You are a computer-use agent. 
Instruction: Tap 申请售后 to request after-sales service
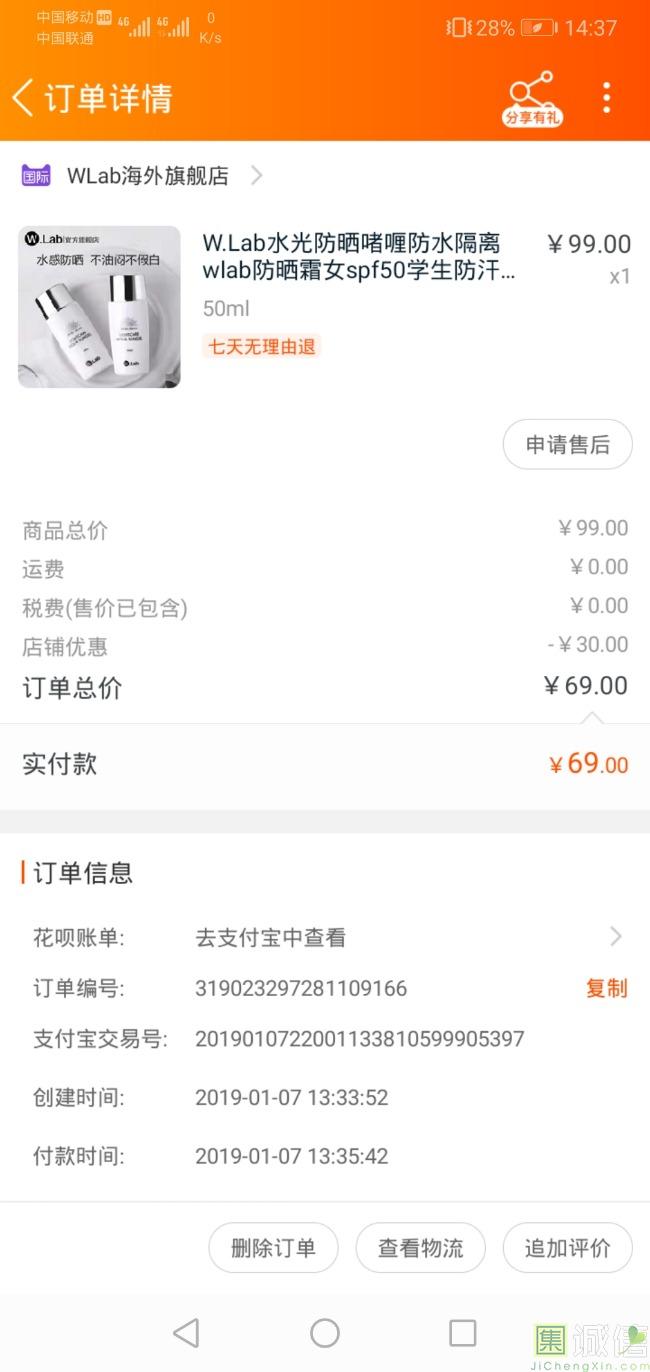[567, 445]
